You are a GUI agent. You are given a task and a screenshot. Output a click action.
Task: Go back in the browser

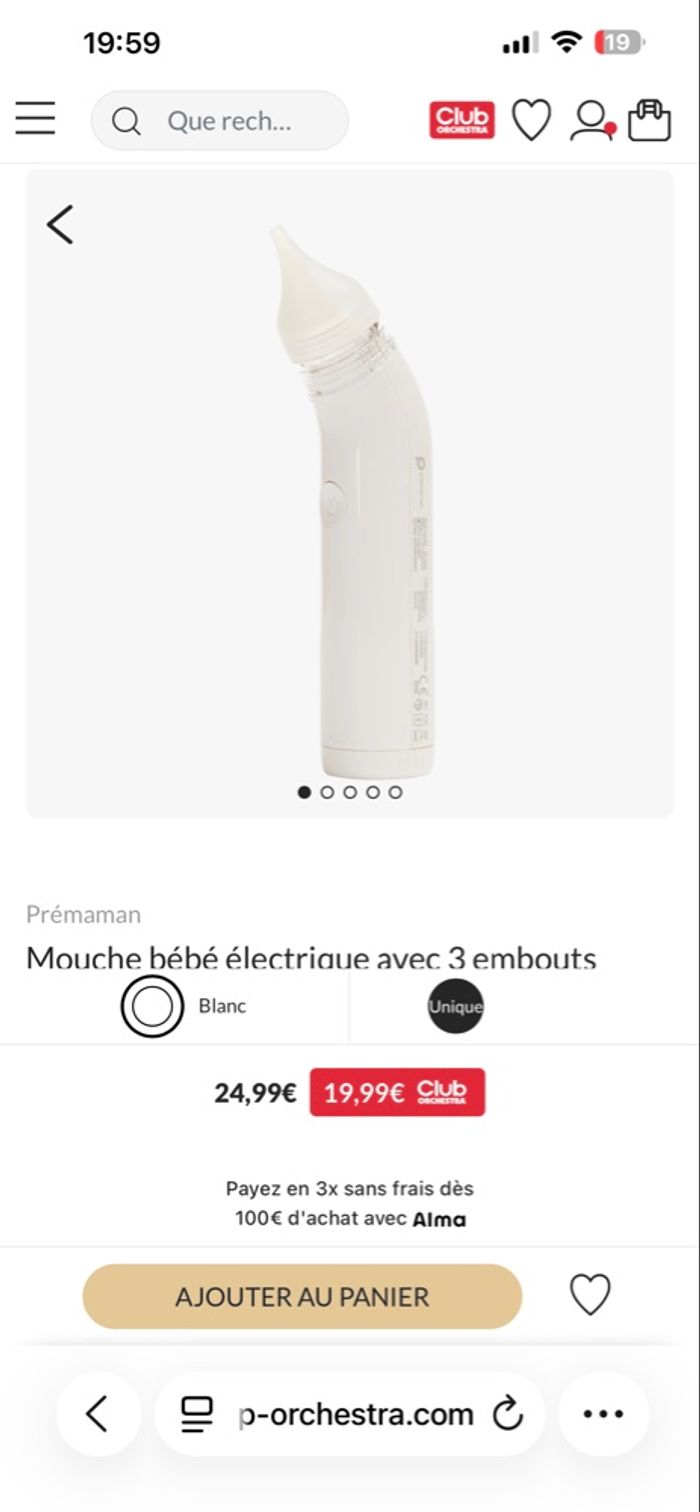tap(97, 1414)
